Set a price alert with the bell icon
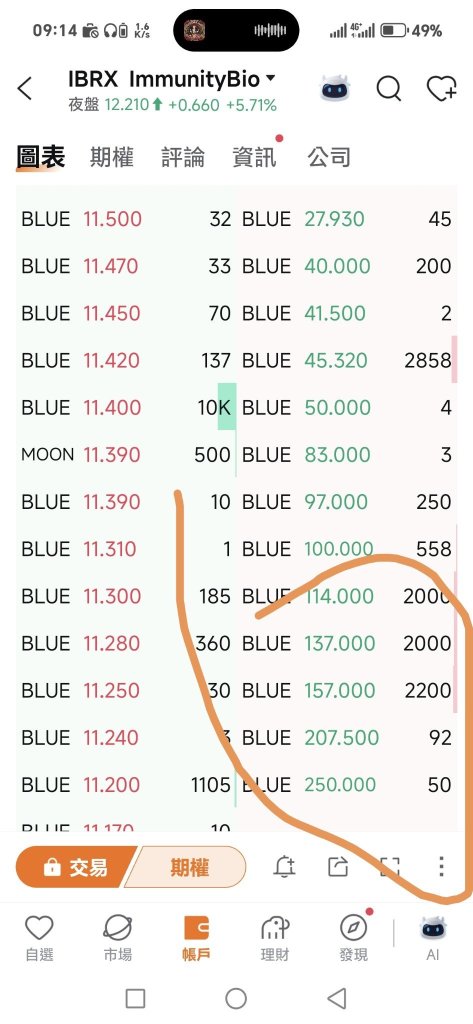The image size is (473, 1024). tap(284, 867)
